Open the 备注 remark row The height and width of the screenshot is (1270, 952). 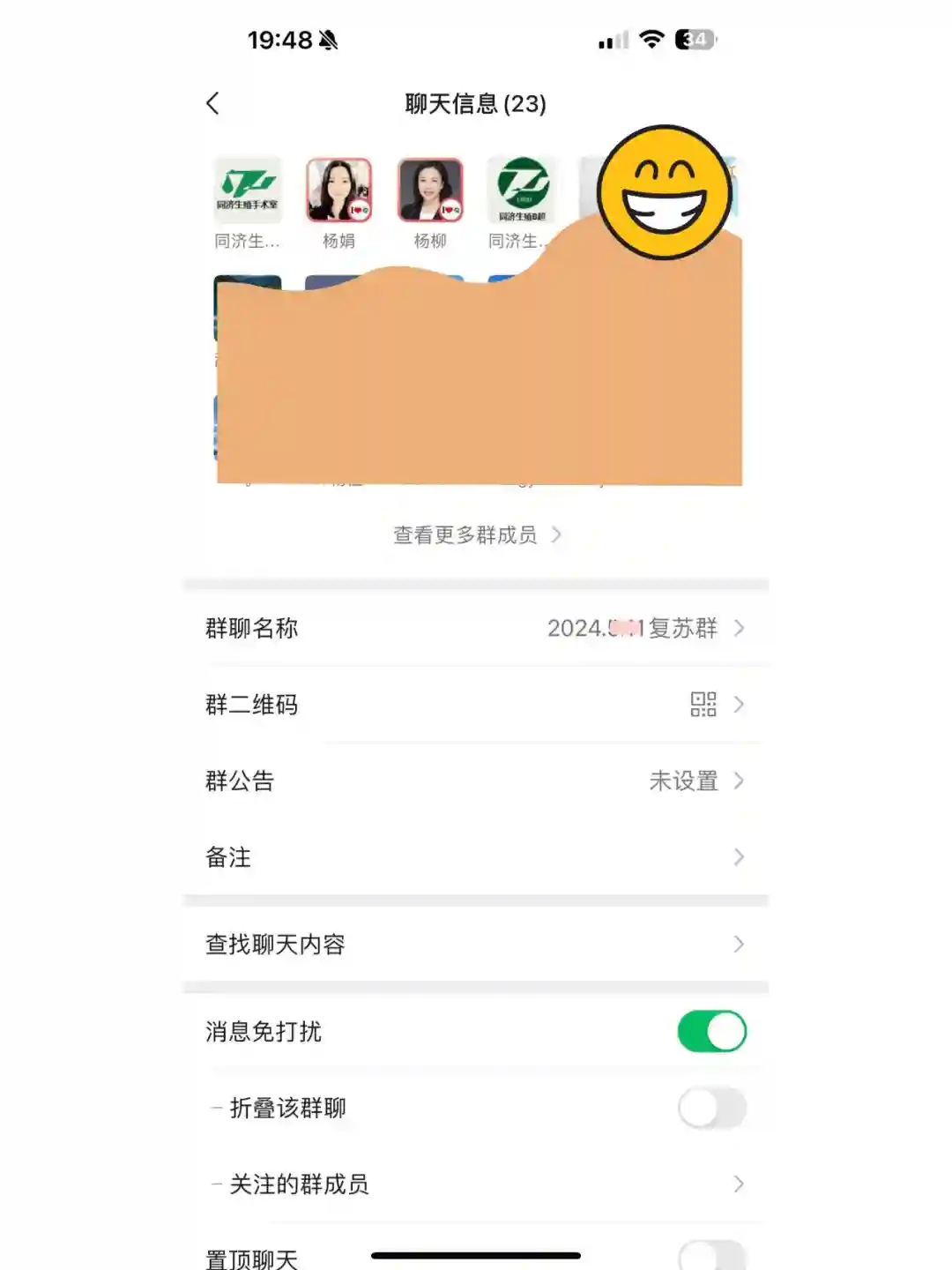point(476,857)
